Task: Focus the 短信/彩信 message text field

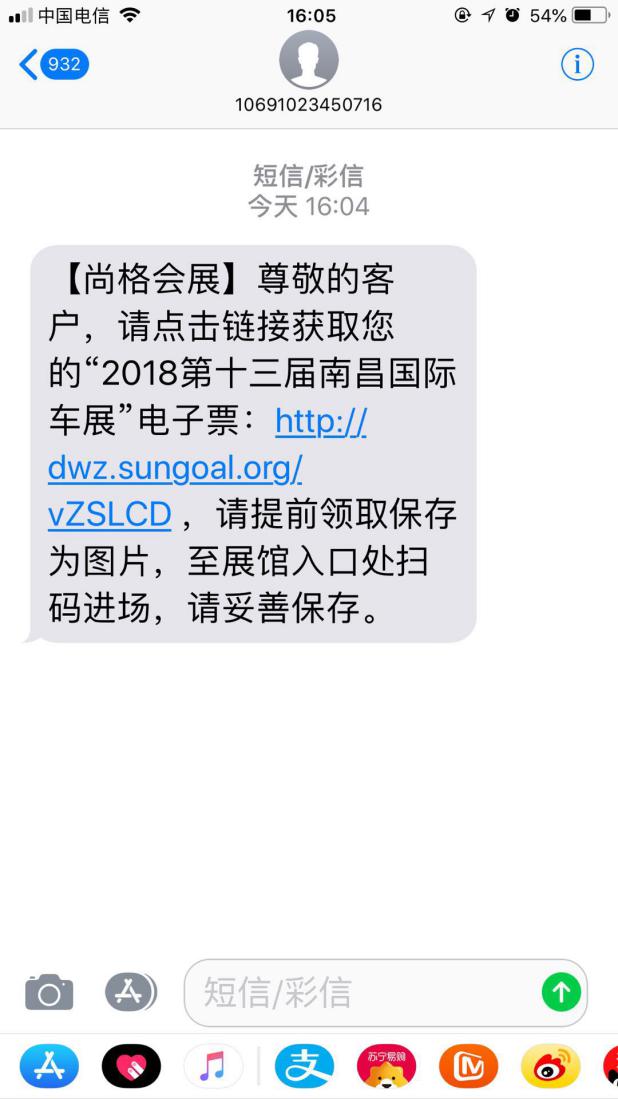Action: [360, 992]
